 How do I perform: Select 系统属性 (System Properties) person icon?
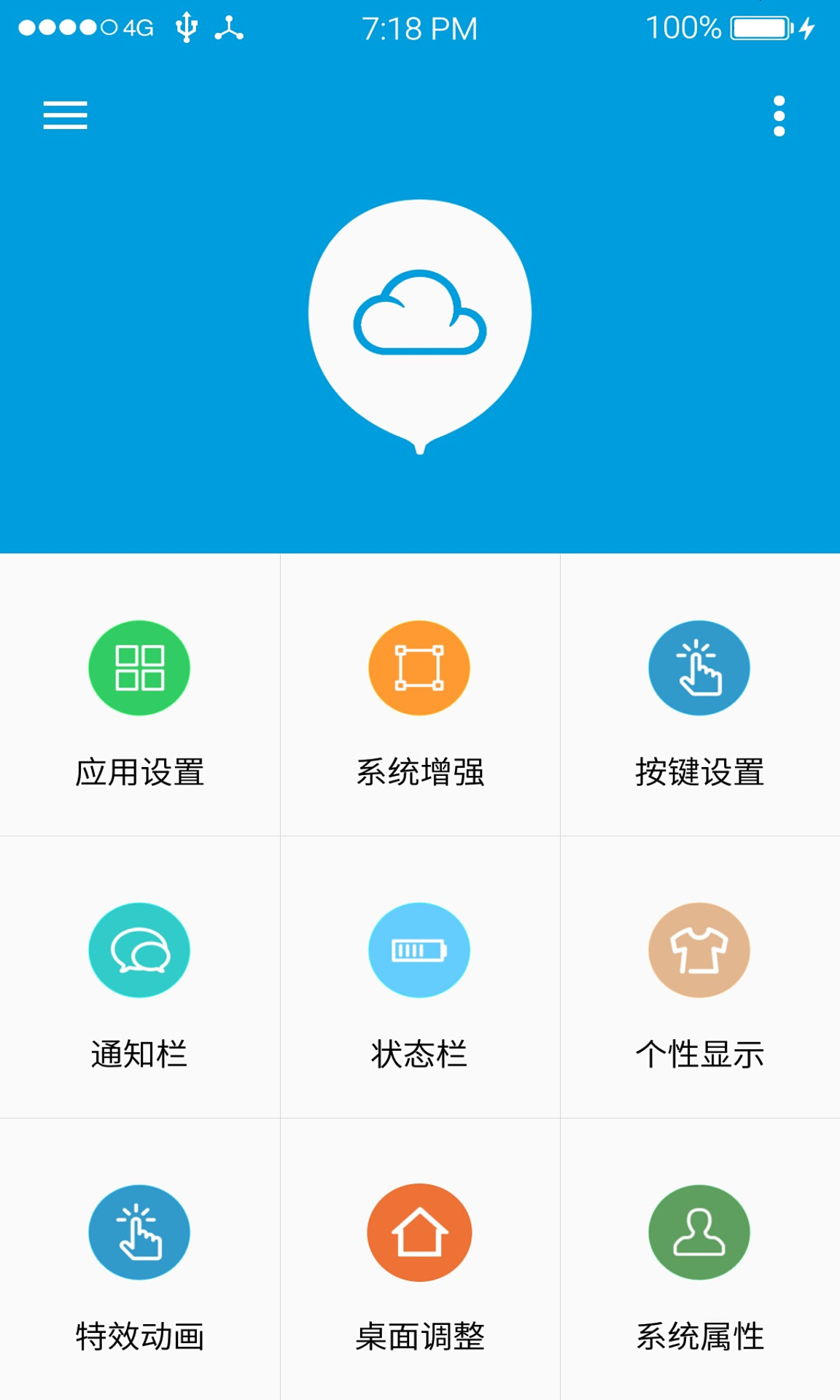699,1231
